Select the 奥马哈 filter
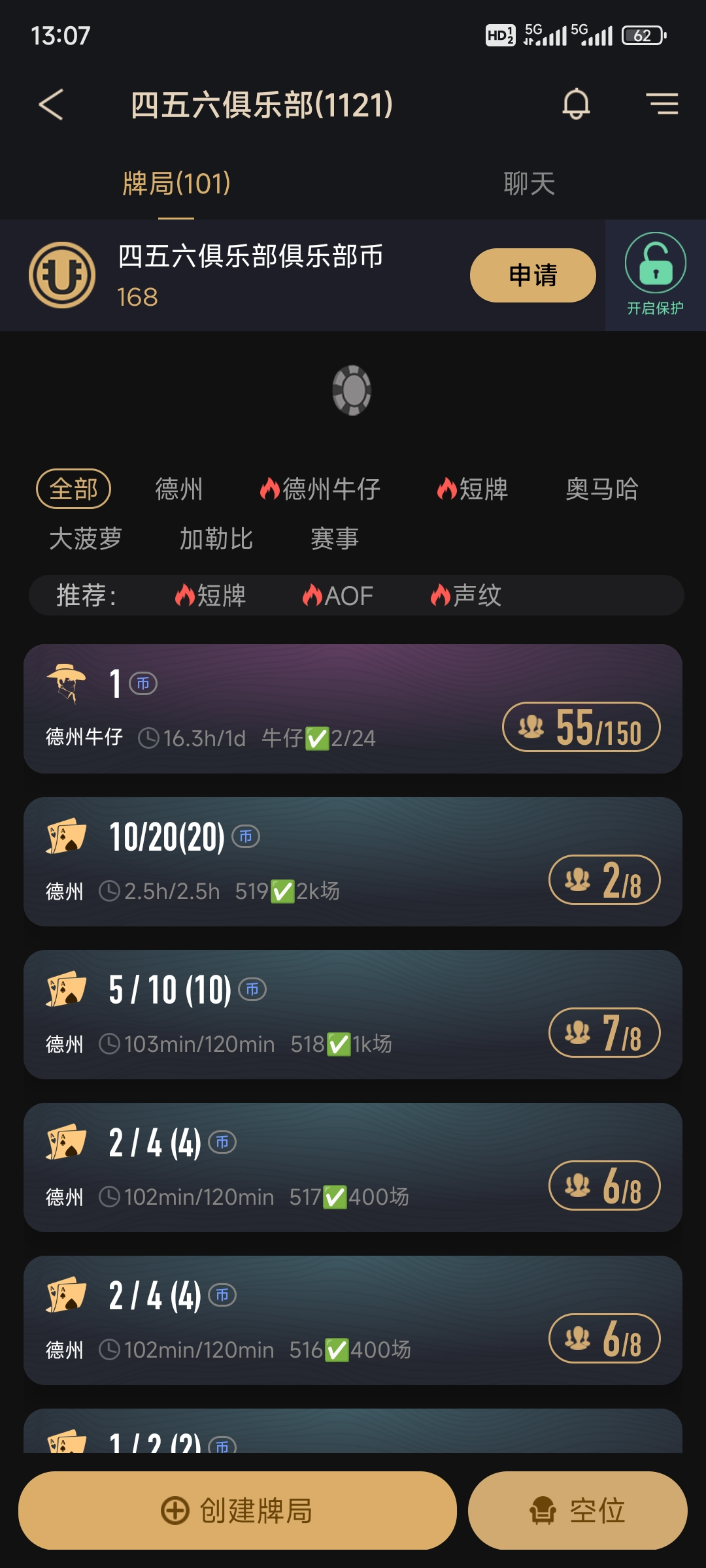706x1568 pixels. [x=601, y=489]
